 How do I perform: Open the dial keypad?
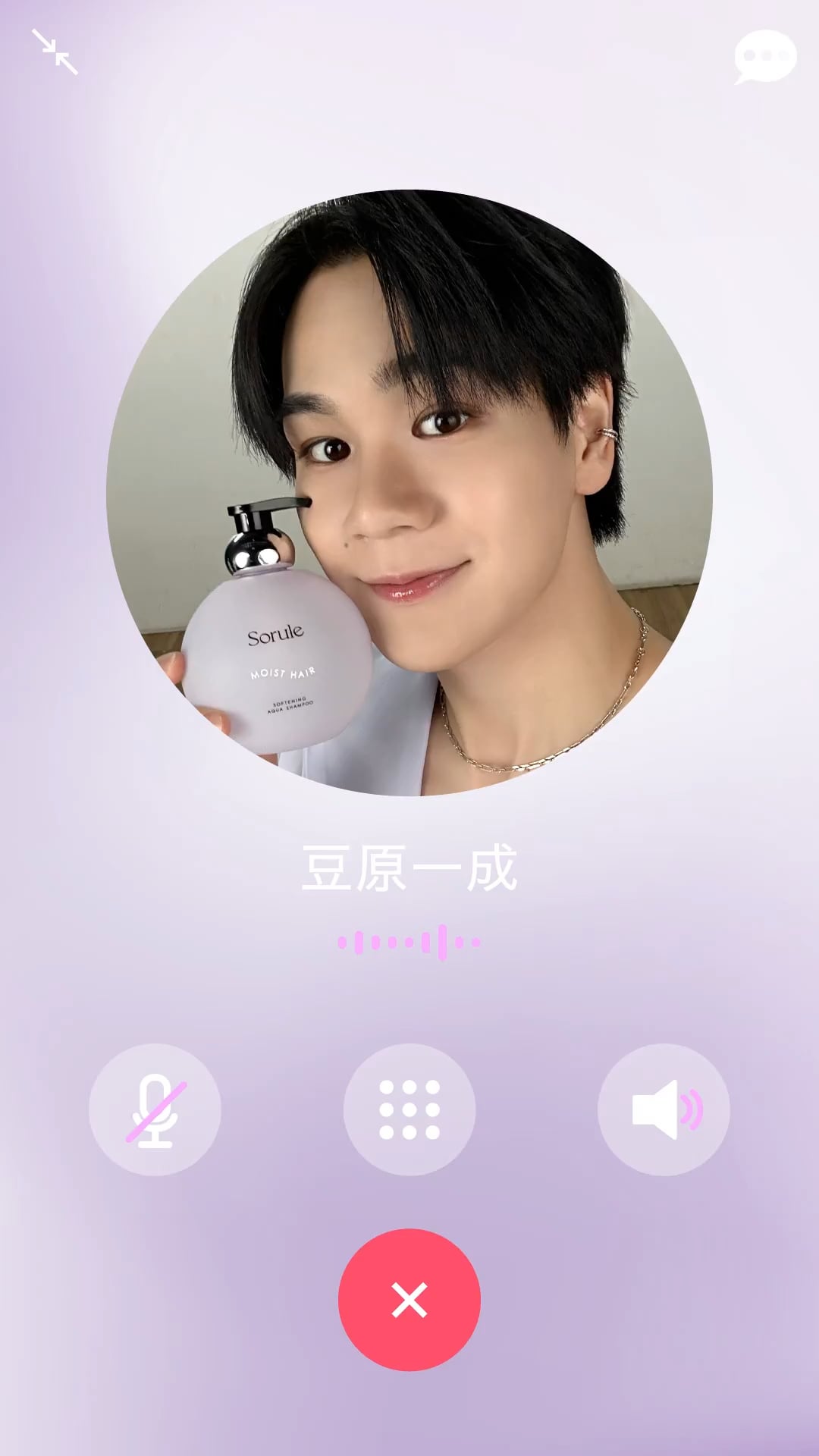(409, 1109)
